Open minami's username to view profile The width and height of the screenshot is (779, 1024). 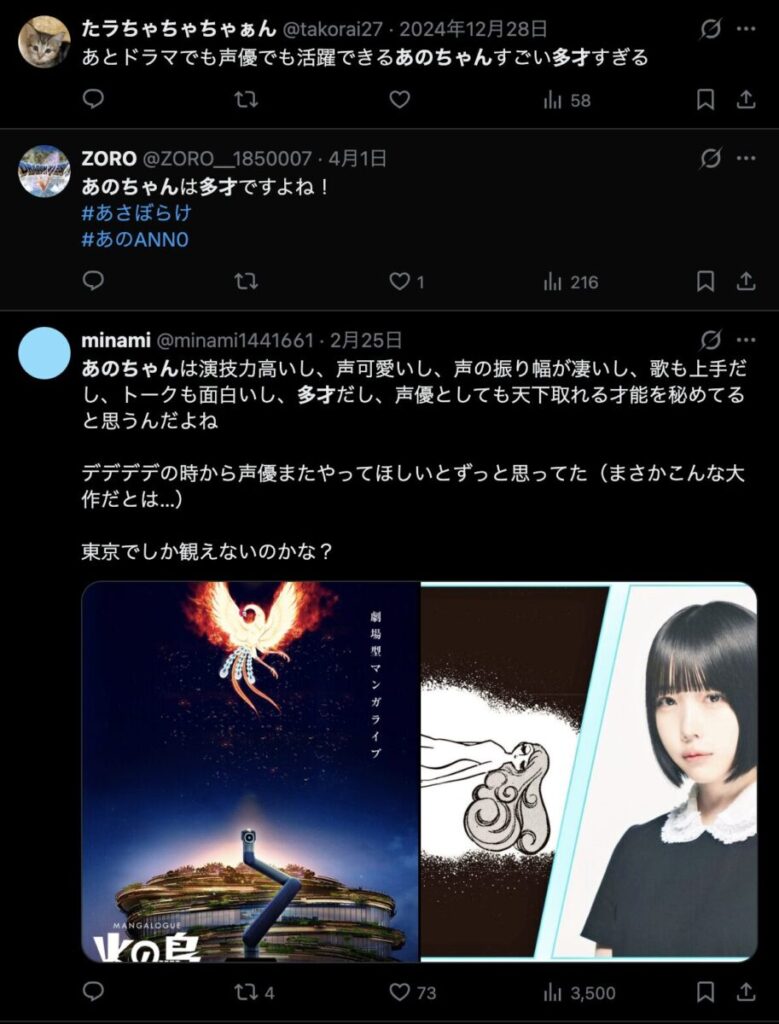(113, 338)
